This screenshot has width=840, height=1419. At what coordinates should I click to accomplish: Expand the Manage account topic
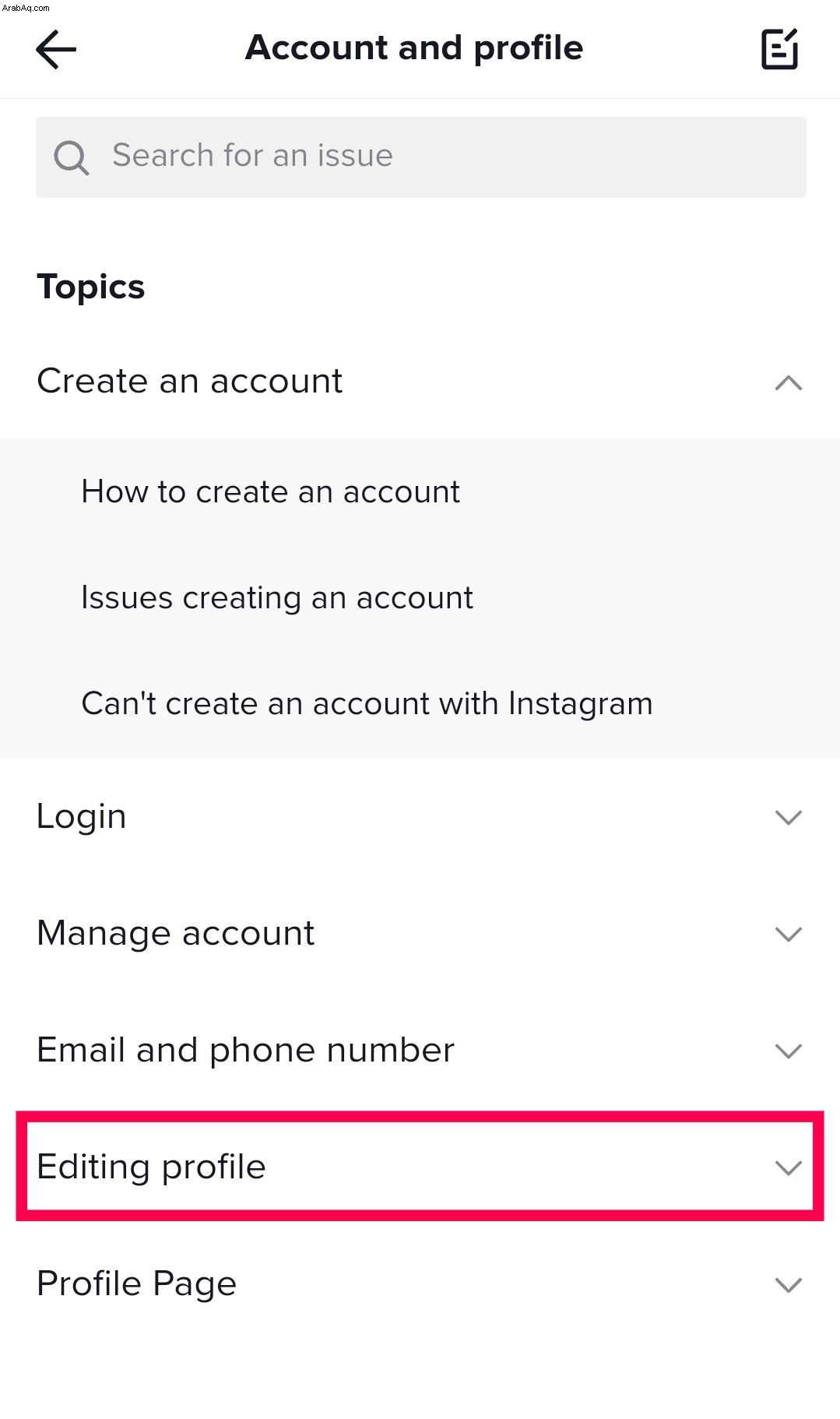pyautogui.click(x=420, y=934)
